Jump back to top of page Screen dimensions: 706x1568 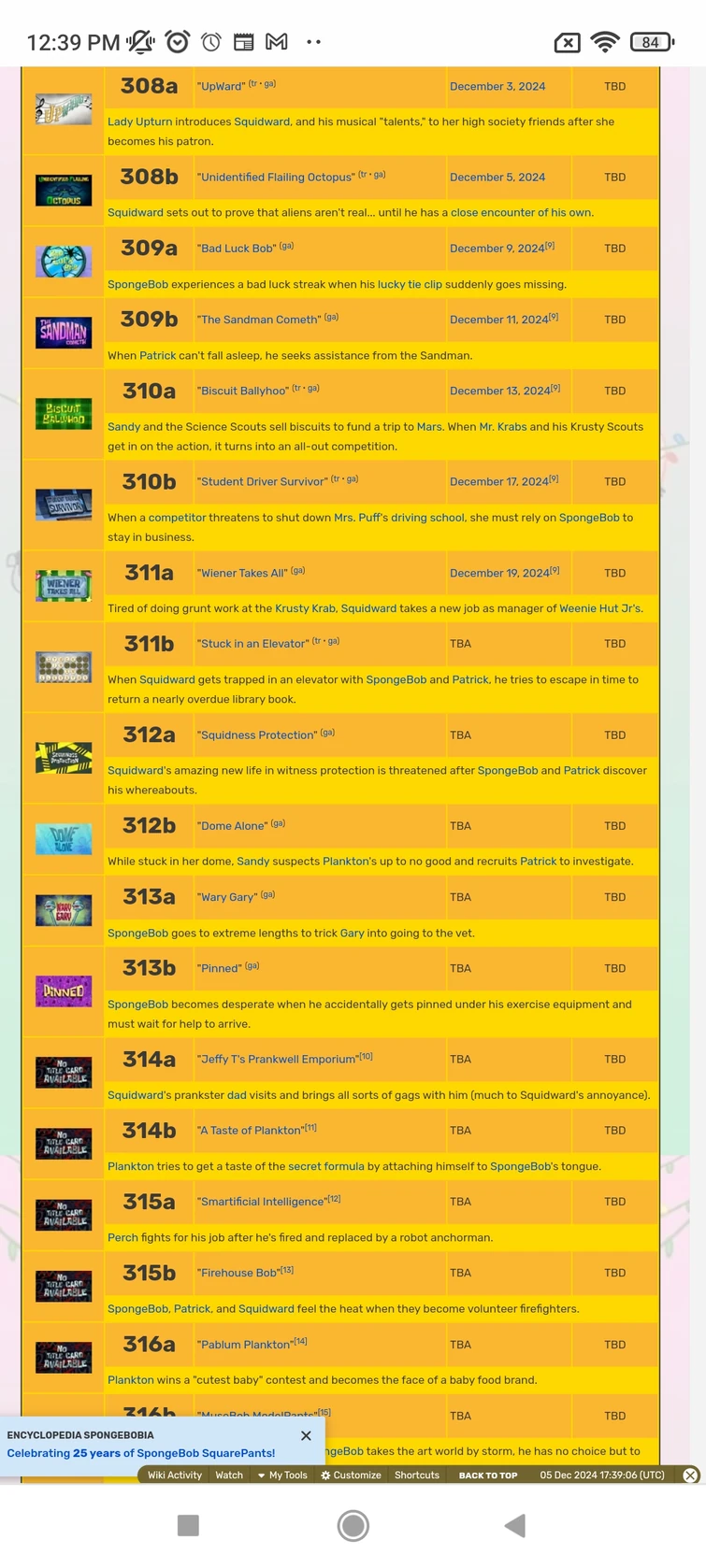(487, 1475)
